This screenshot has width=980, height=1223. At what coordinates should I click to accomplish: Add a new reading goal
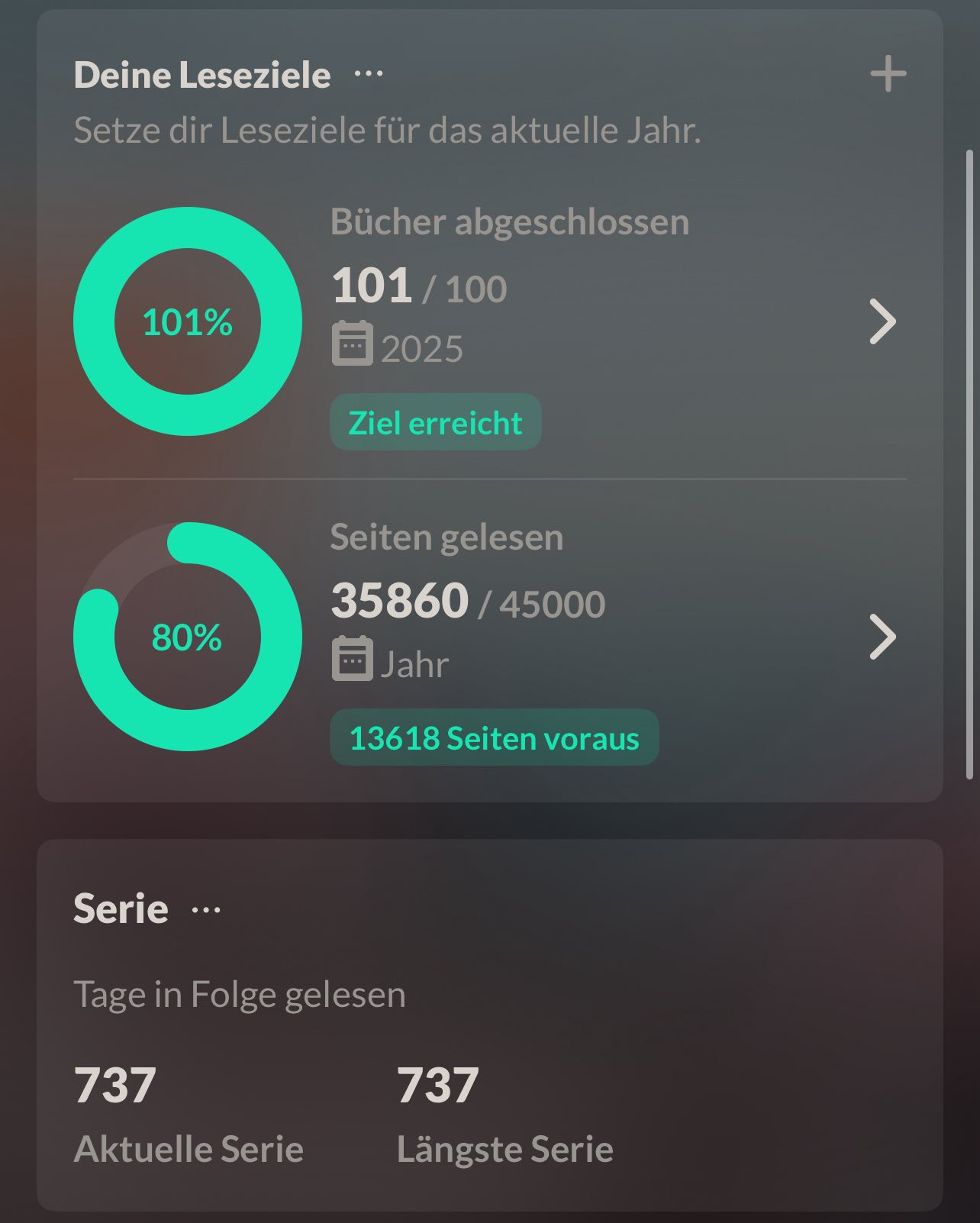(888, 74)
